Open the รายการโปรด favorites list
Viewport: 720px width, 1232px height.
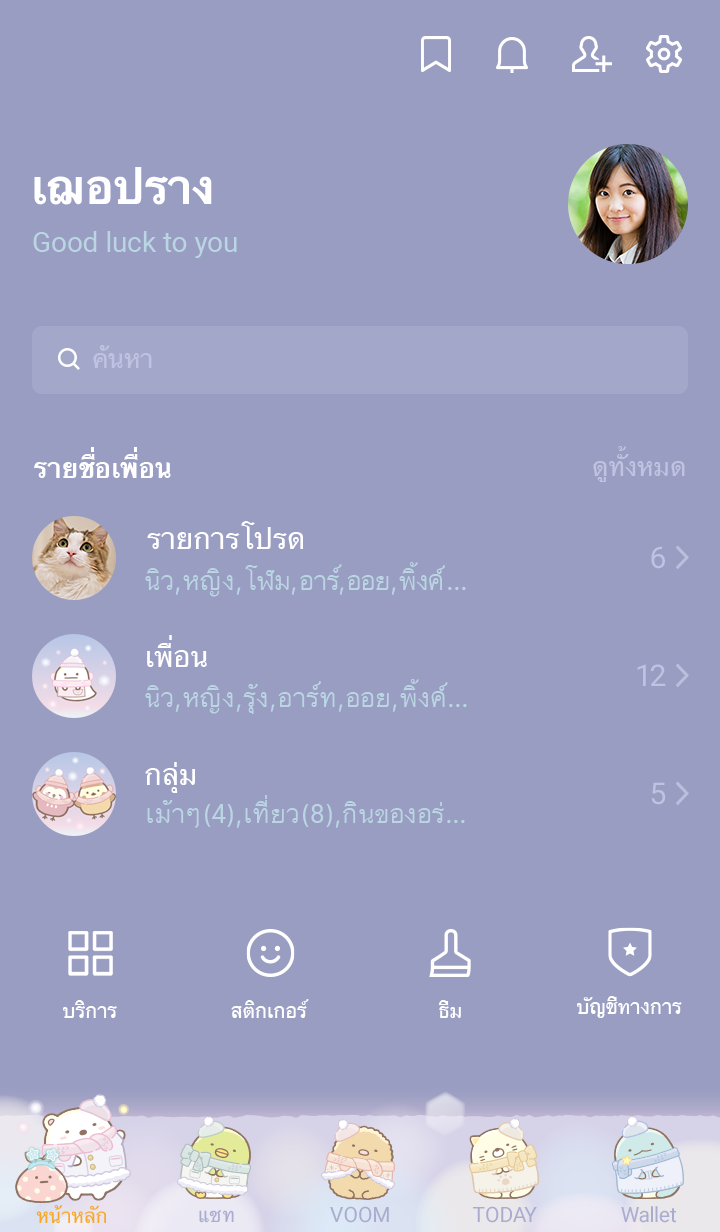[360, 558]
